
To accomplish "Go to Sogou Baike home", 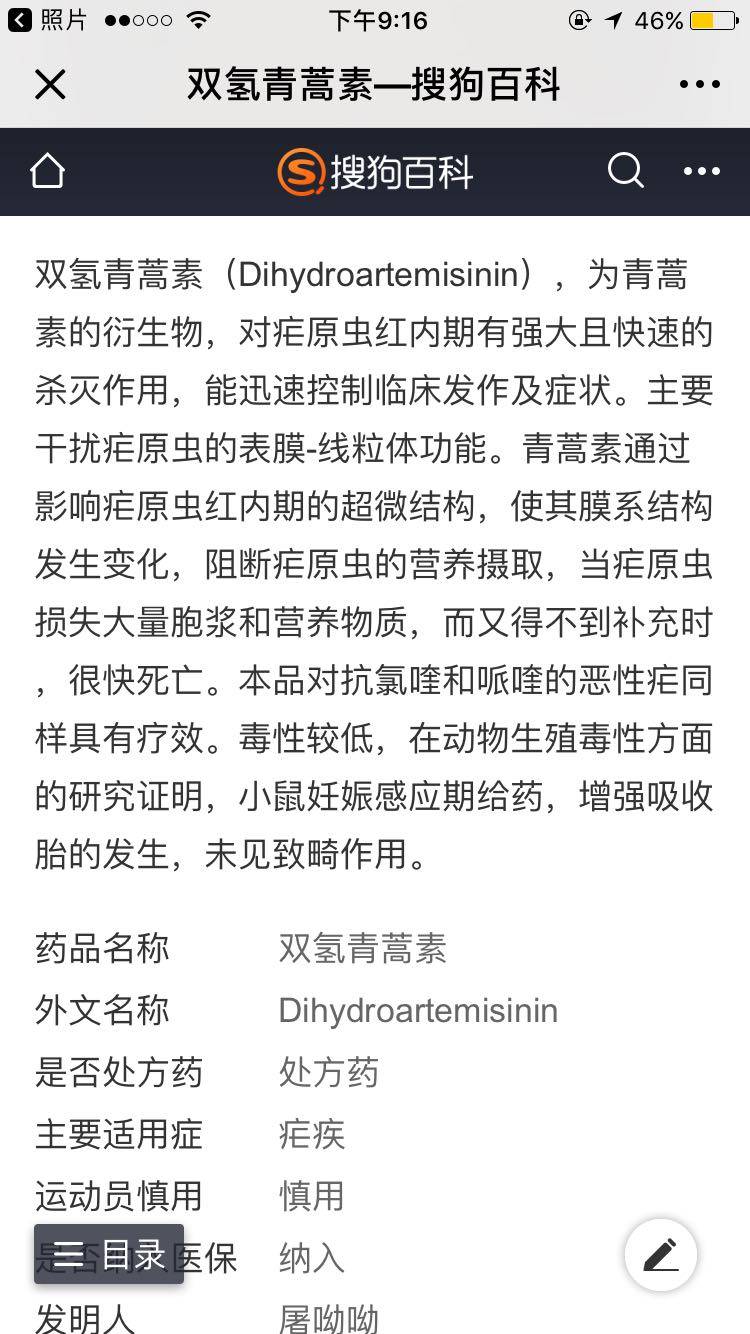I will click(47, 172).
